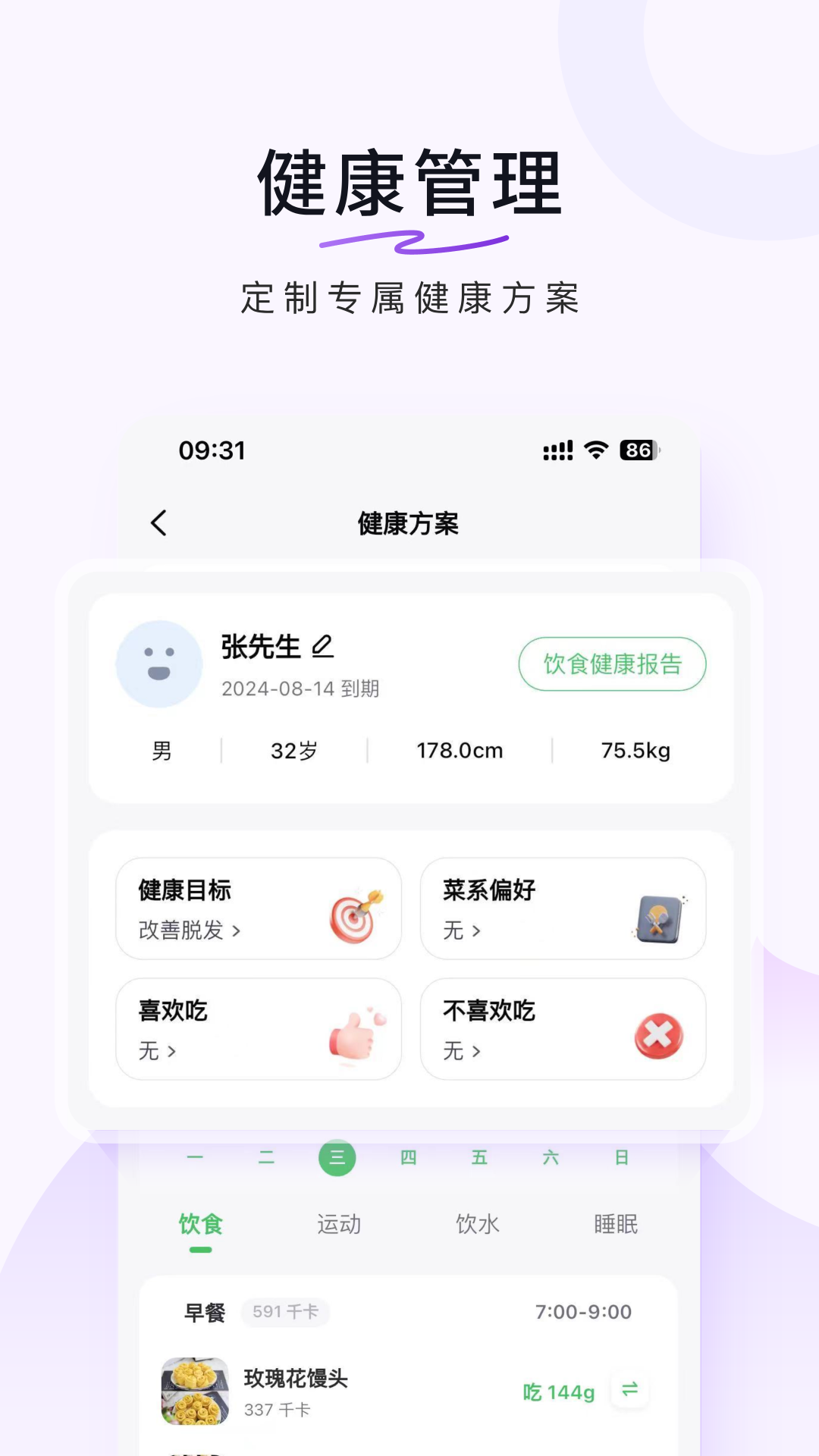Select day 日 in the week selector

pyautogui.click(x=620, y=1157)
